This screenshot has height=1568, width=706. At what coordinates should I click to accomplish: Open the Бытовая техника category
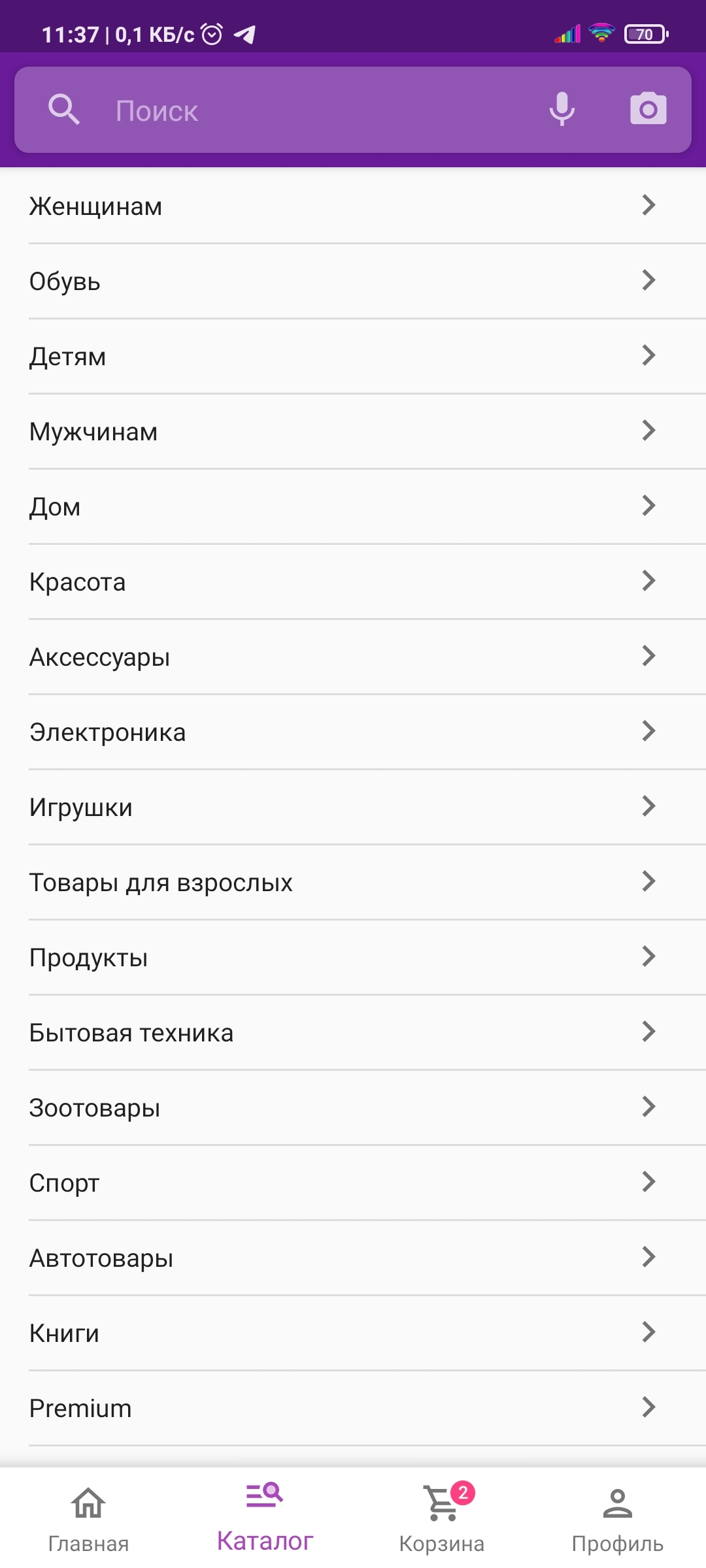[x=353, y=1032]
